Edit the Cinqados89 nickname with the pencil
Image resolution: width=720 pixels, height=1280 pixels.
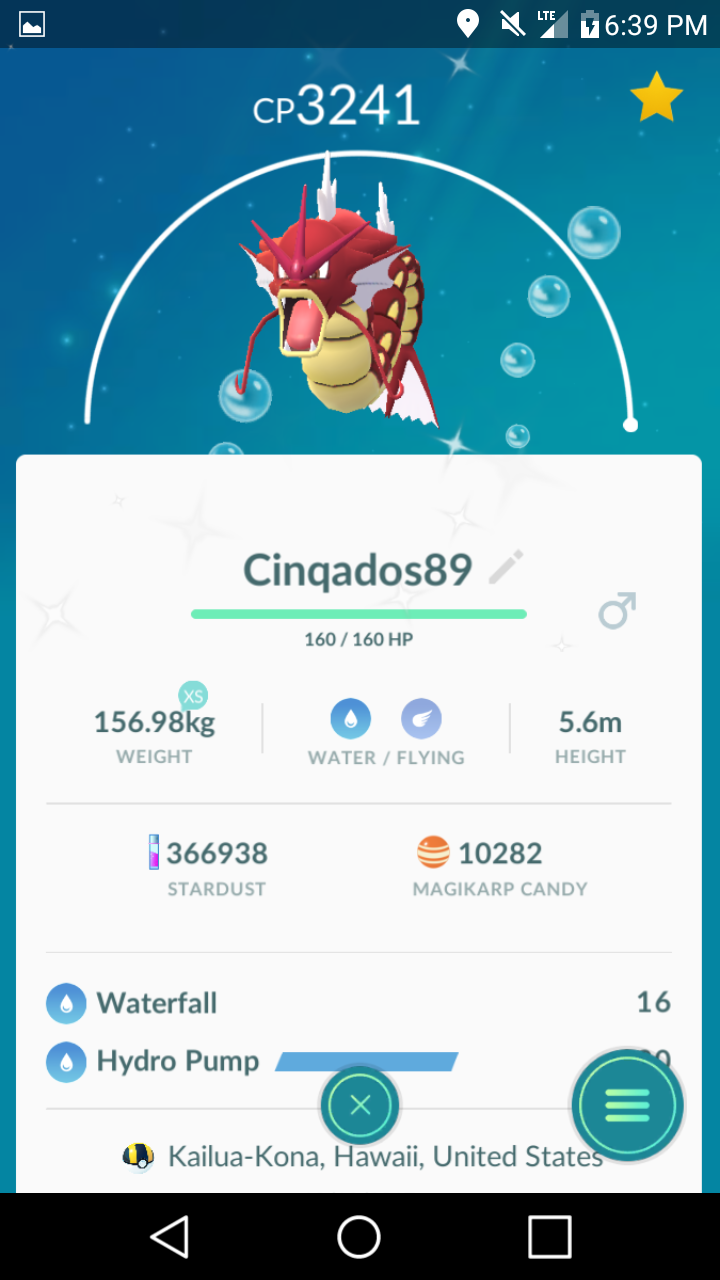pos(507,566)
